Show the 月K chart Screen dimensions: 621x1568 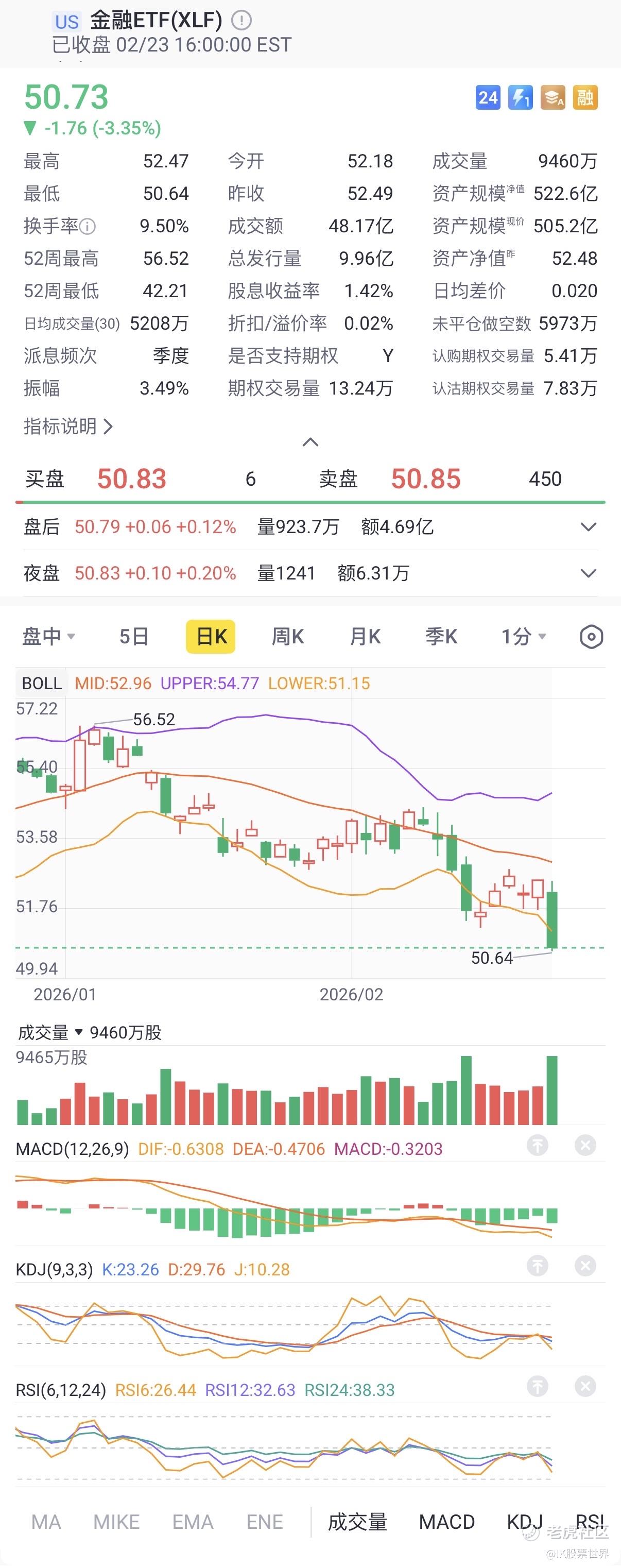point(365,636)
